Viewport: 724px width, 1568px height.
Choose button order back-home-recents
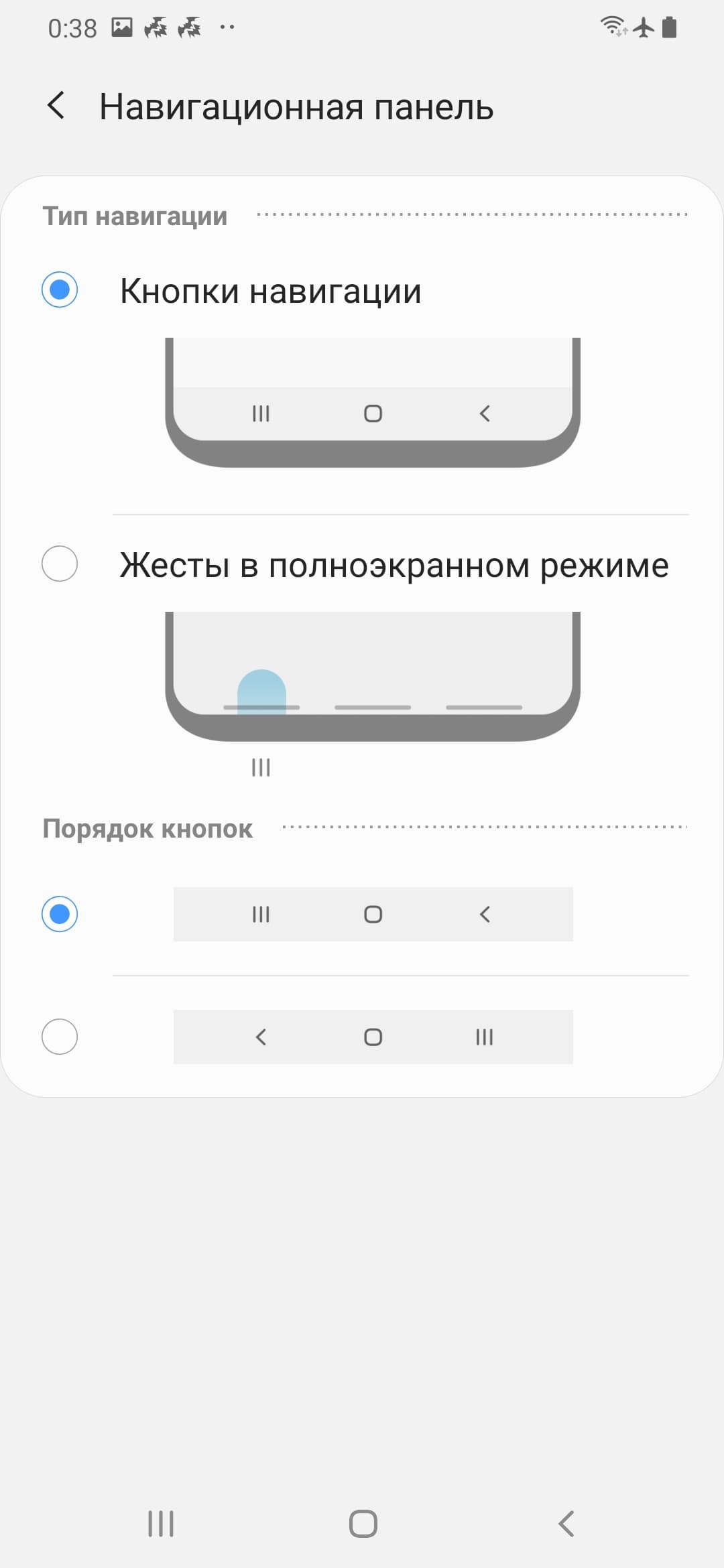(60, 1037)
